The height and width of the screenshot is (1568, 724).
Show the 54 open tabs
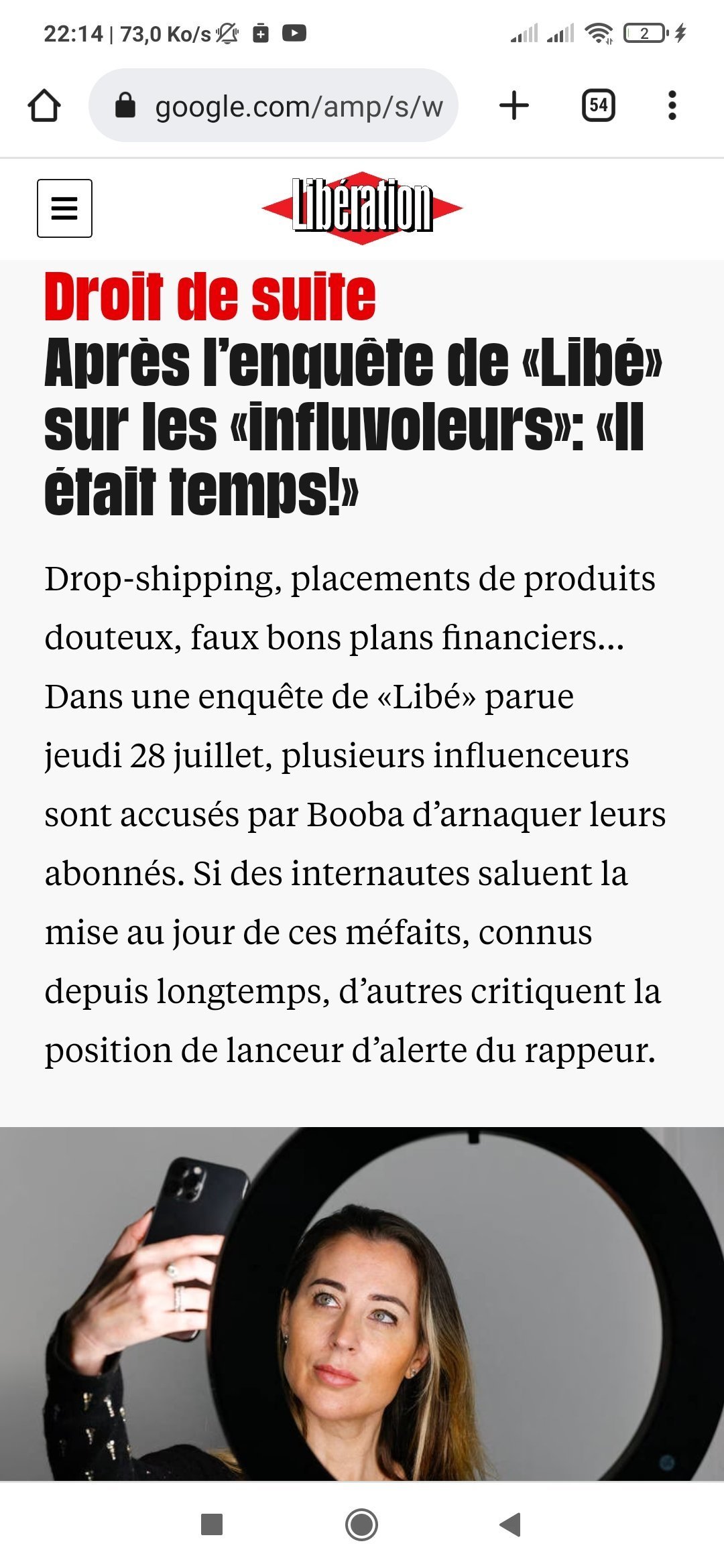[598, 106]
